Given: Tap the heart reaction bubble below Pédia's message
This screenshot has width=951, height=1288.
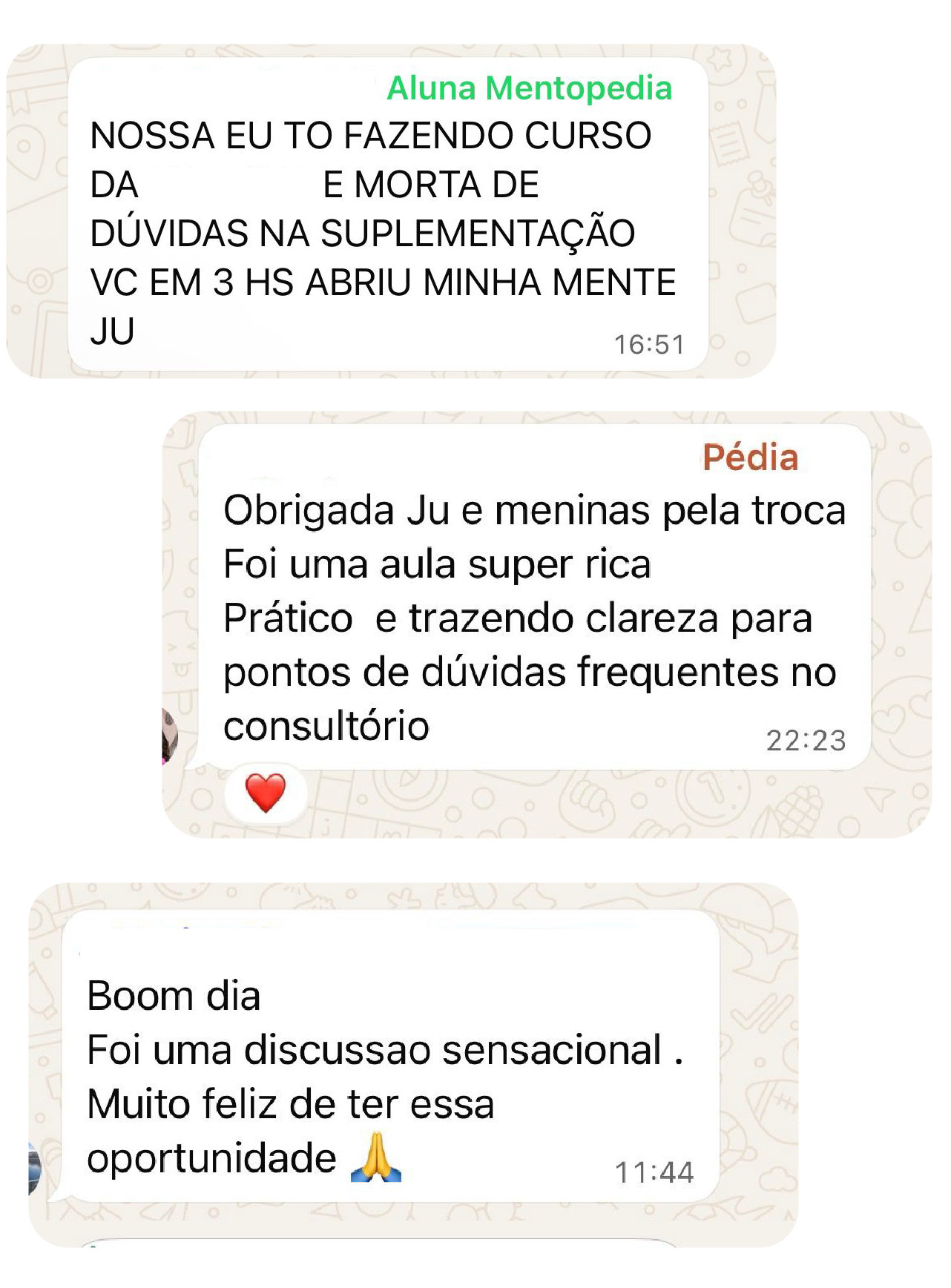Looking at the screenshot, I should [266, 792].
